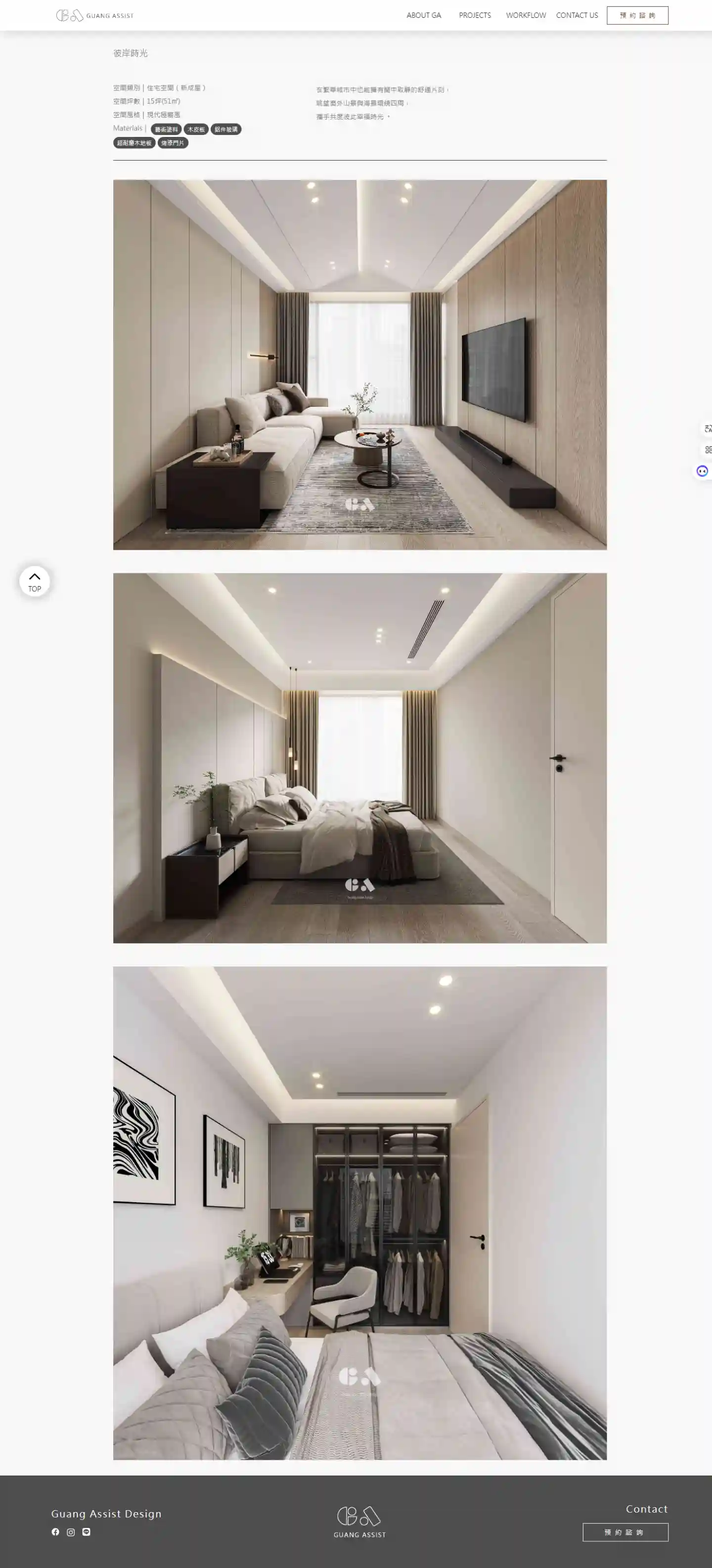
Task: Jump back to top with the TOP button
Action: click(x=35, y=581)
